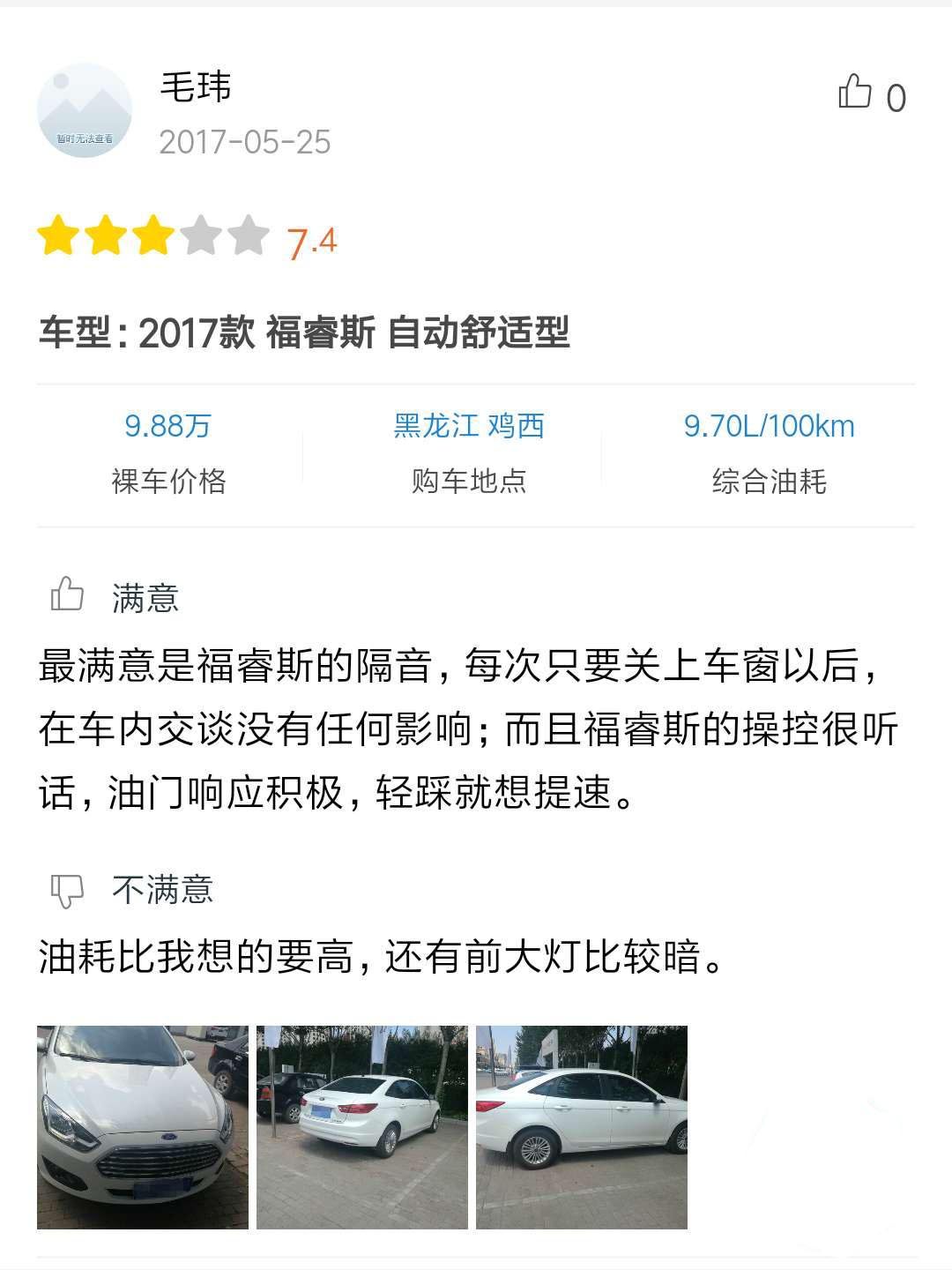Open 毛玮's profile avatar
Viewport: 952px width, 1270px height.
(85, 111)
